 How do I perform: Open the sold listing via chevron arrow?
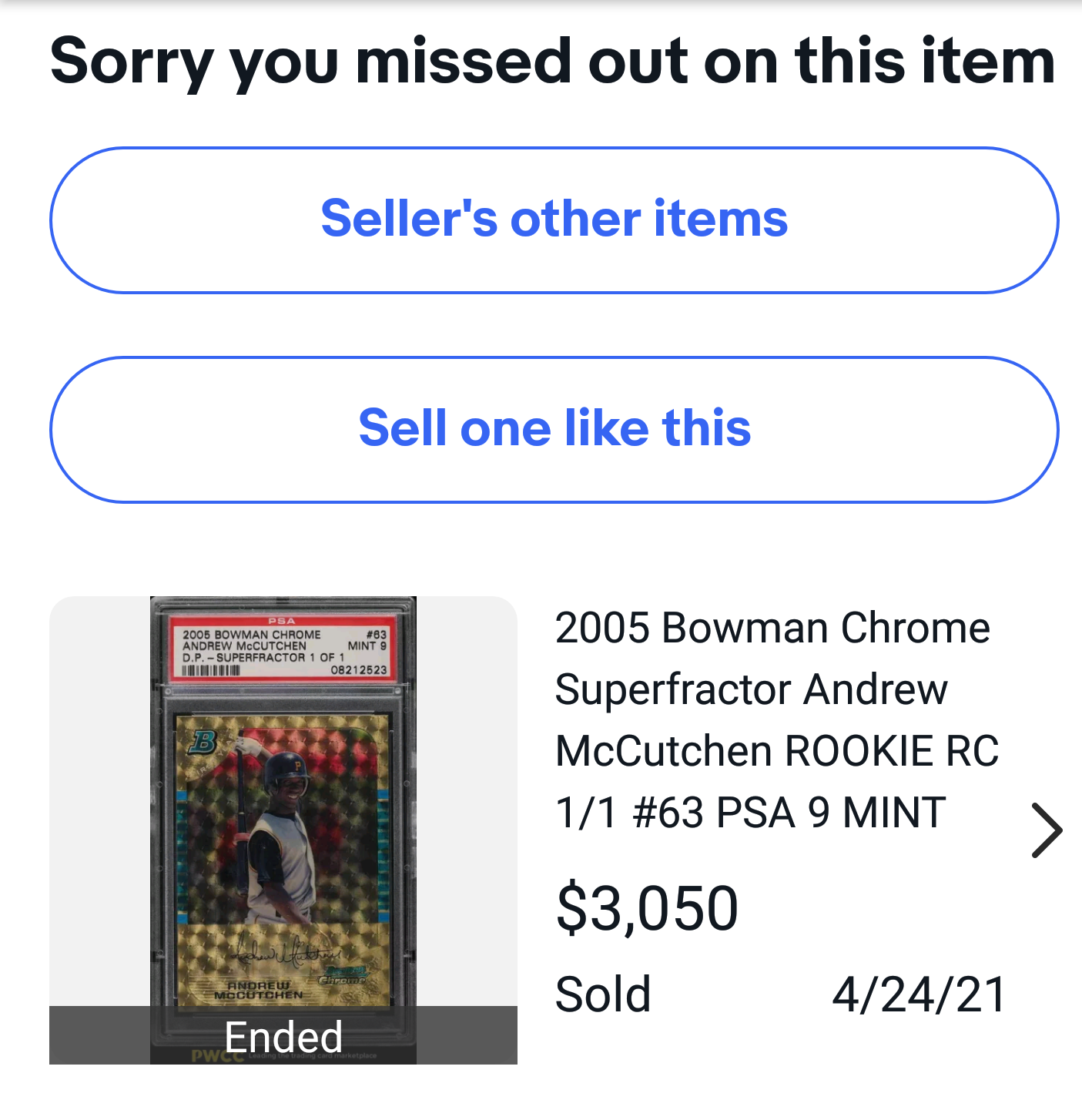1047,830
